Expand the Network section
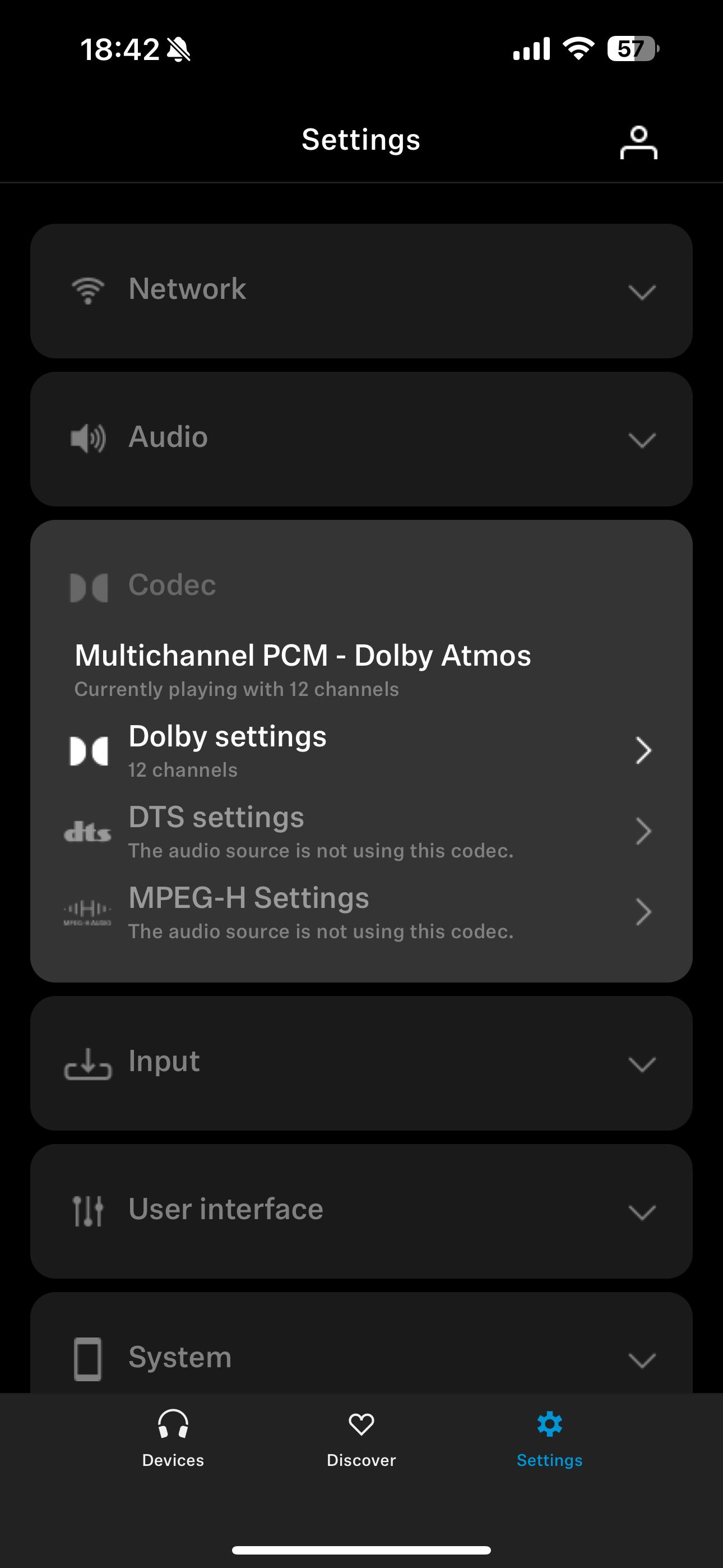This screenshot has width=723, height=1568. (361, 291)
